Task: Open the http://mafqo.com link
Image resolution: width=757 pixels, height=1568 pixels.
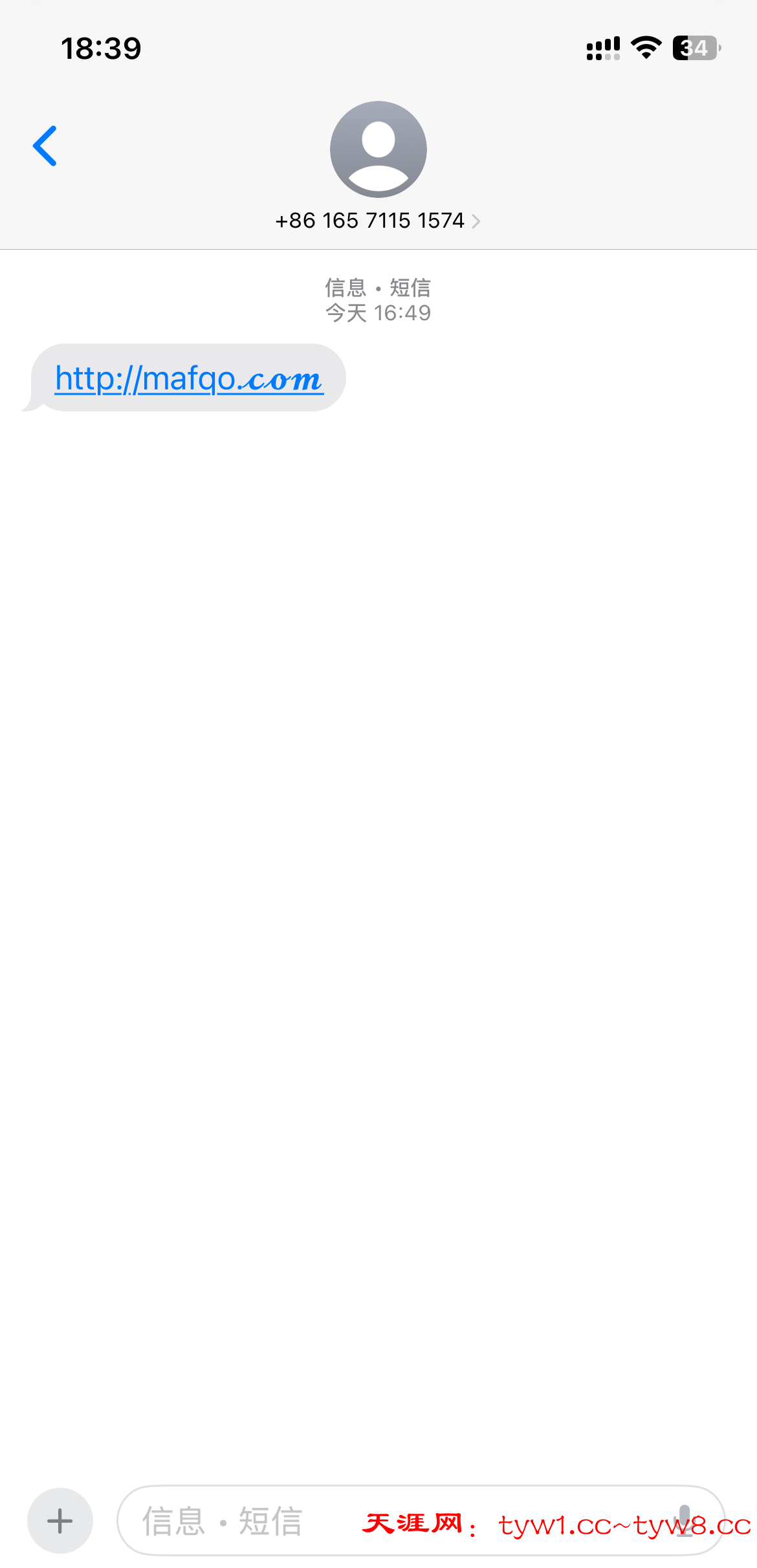Action: [x=189, y=379]
